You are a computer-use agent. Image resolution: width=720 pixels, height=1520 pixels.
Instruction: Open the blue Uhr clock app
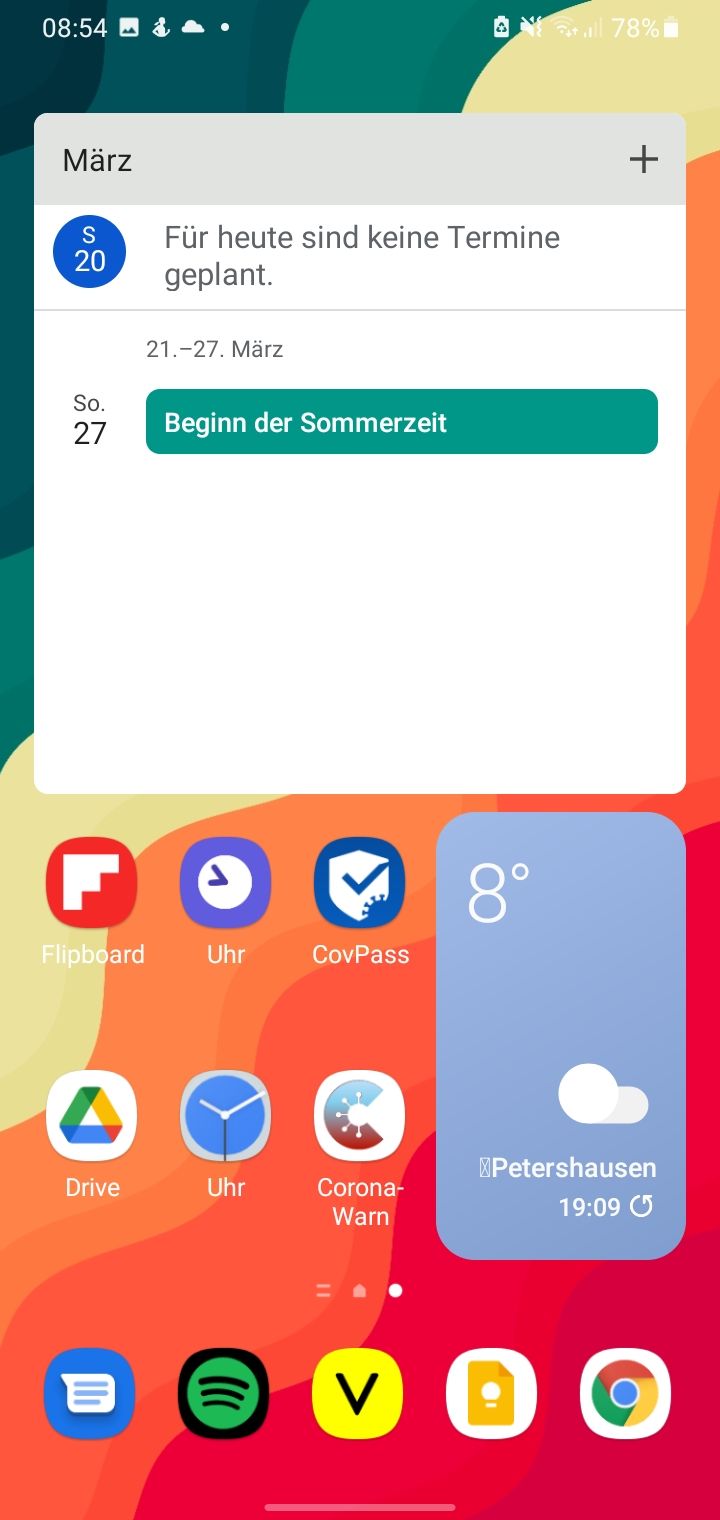coord(225,1117)
